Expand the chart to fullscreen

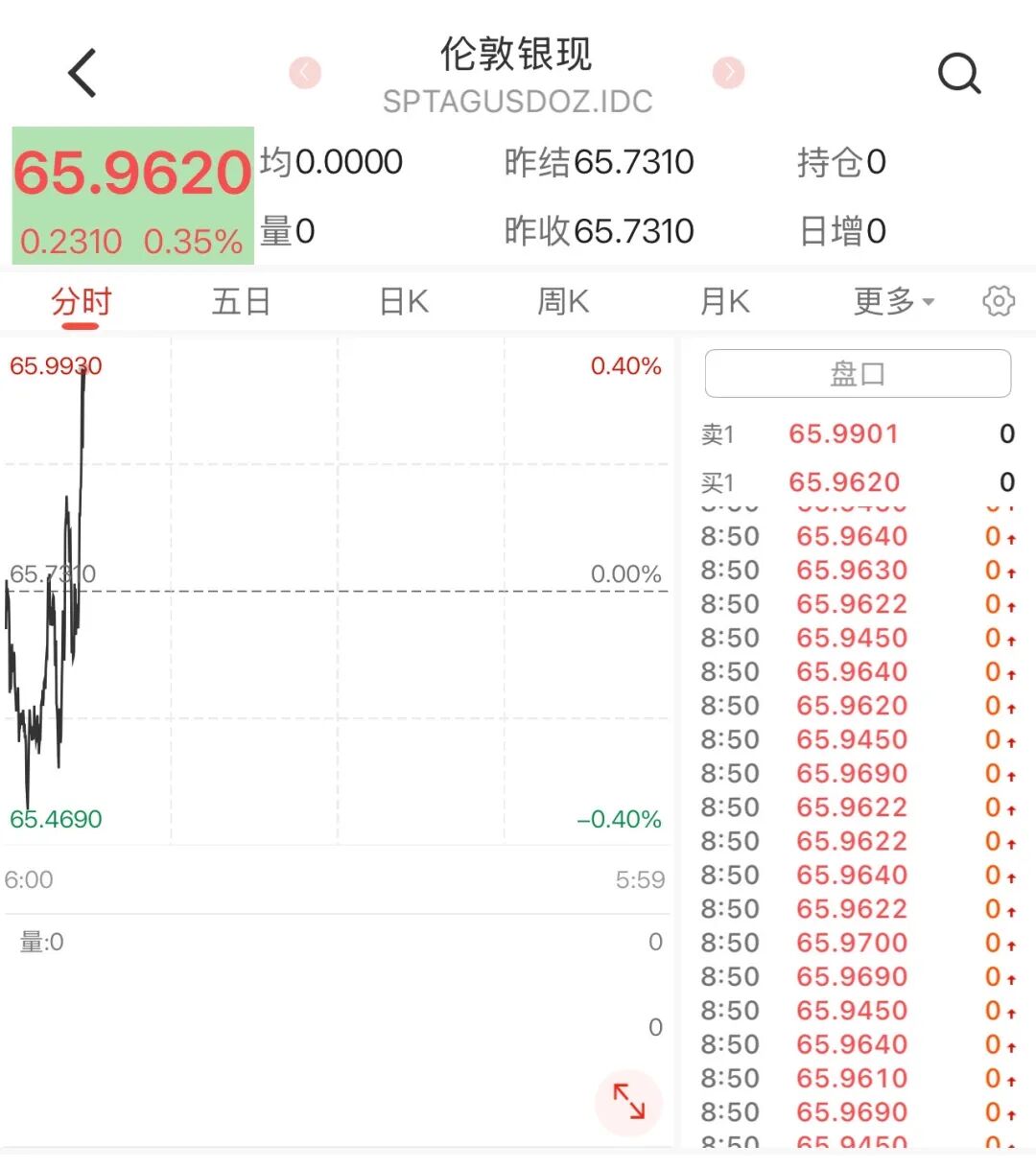pos(628,1101)
